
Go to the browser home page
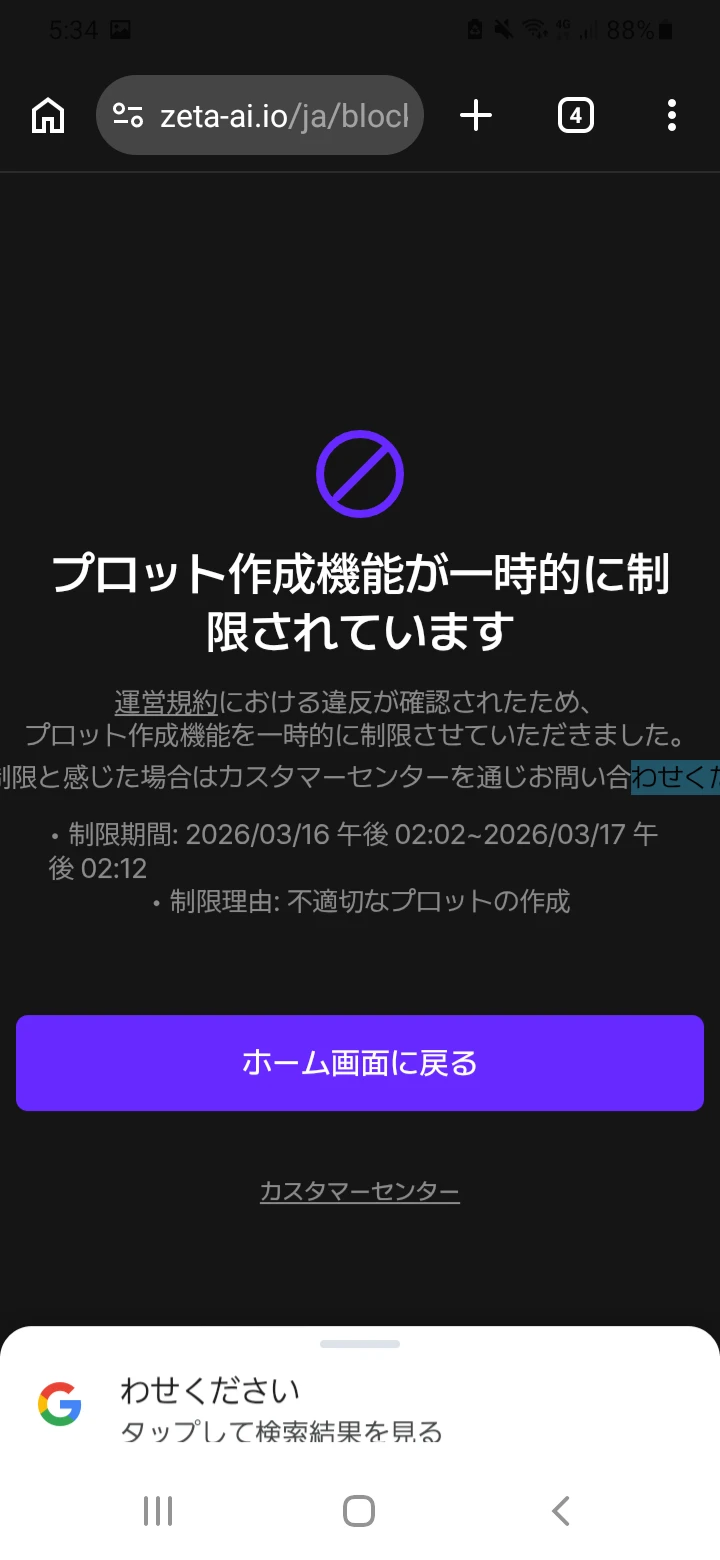tap(48, 116)
